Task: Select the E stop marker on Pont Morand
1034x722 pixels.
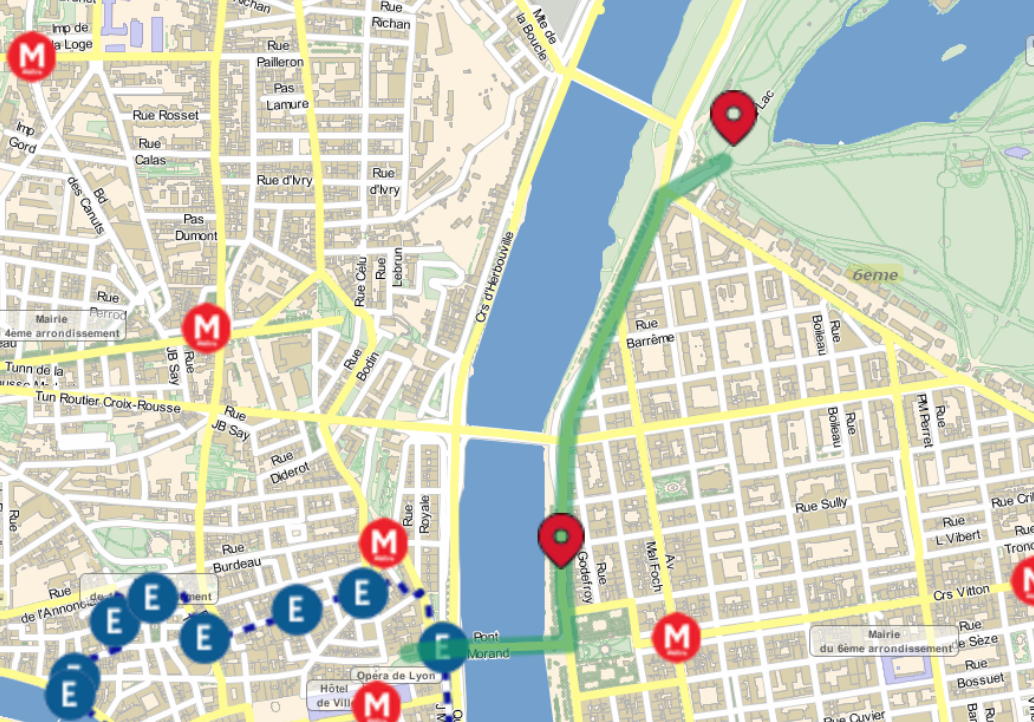Action: [x=443, y=646]
